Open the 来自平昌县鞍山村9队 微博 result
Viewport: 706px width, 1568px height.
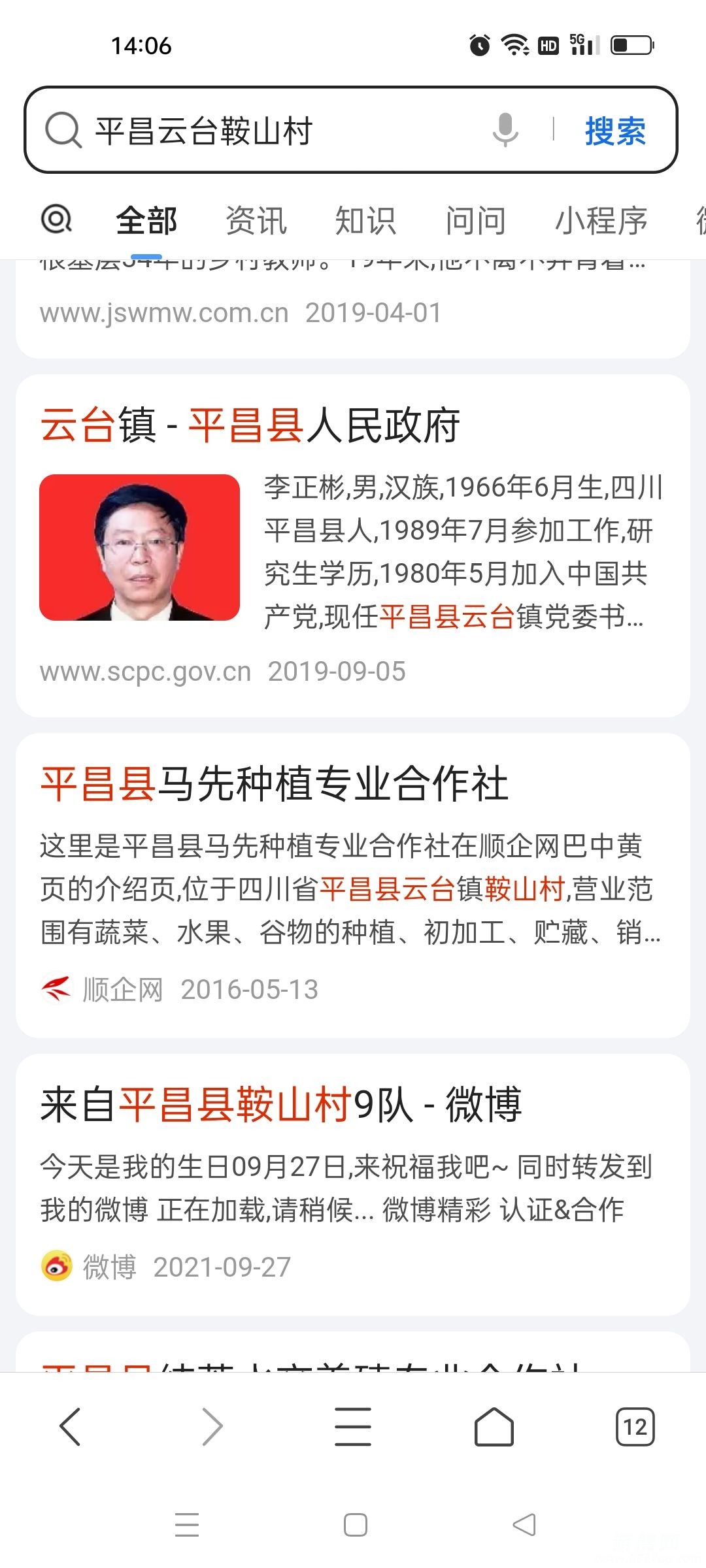coord(281,1104)
